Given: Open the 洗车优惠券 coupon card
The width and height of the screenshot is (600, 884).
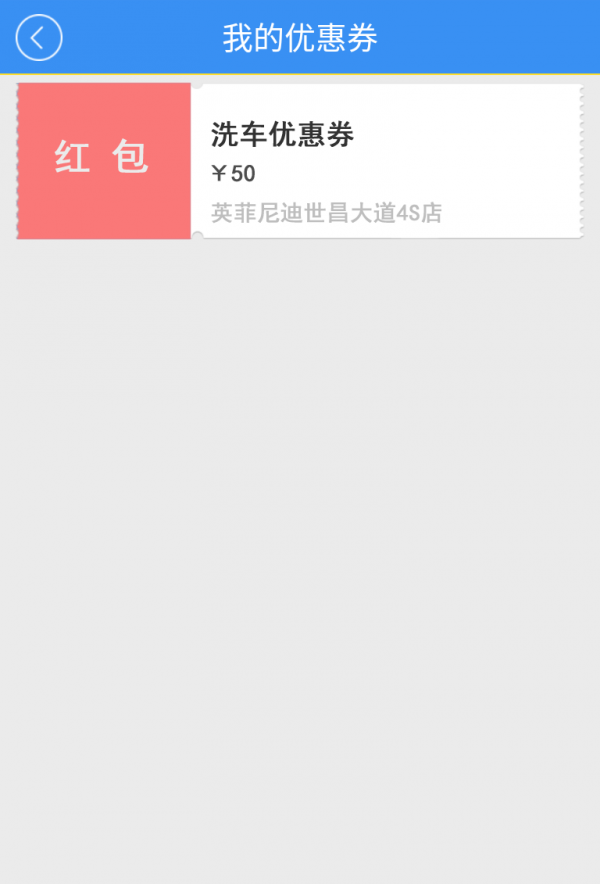Looking at the screenshot, I should click(300, 161).
